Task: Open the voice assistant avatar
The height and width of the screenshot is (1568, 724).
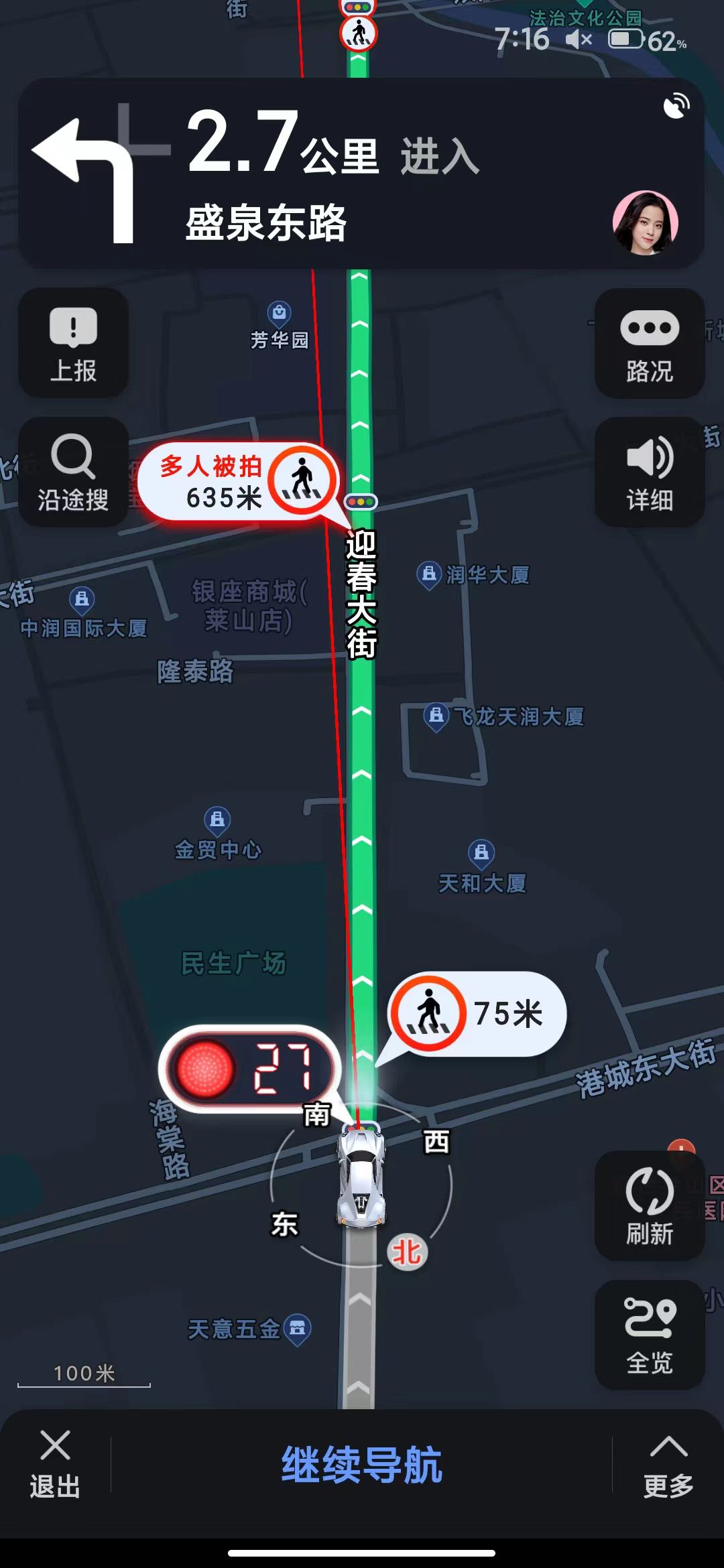Action: point(646,223)
